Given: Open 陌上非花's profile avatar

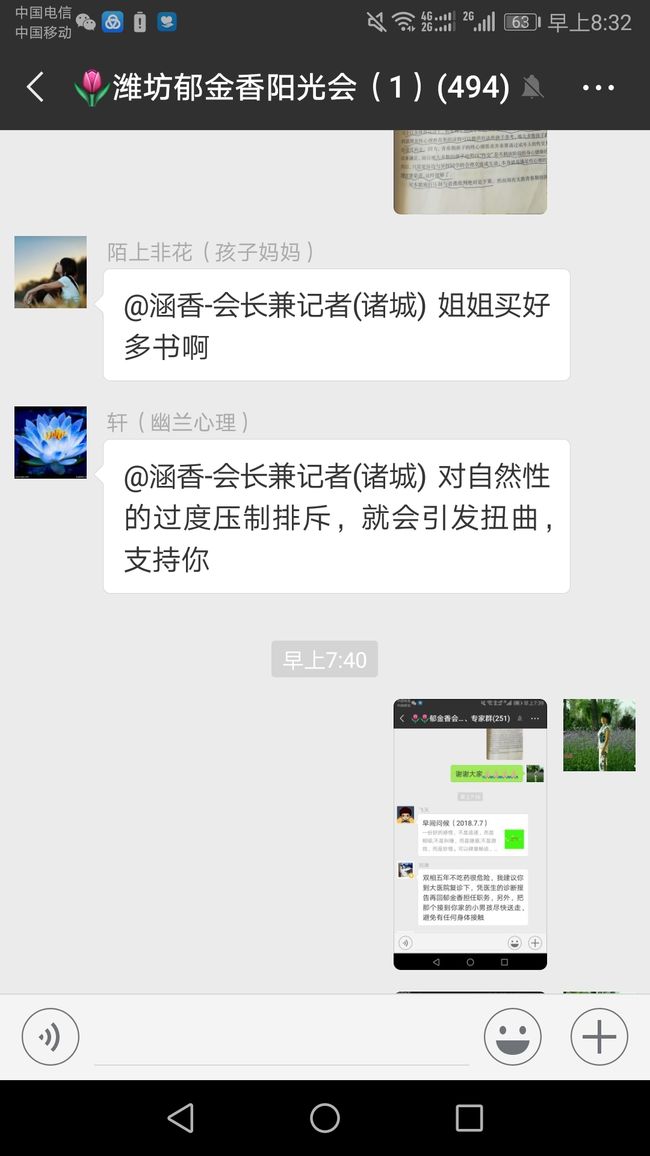Looking at the screenshot, I should coord(51,272).
